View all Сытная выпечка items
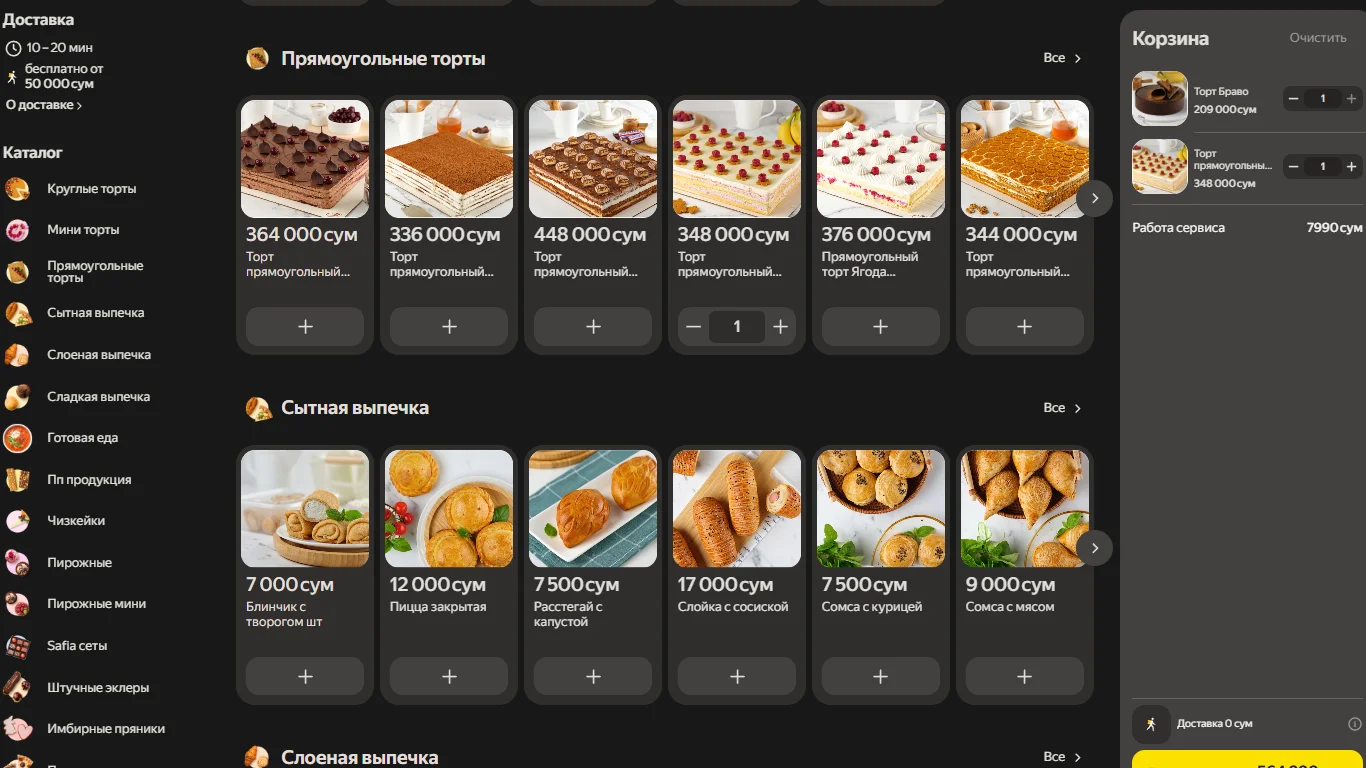The width and height of the screenshot is (1366, 768). [1062, 408]
